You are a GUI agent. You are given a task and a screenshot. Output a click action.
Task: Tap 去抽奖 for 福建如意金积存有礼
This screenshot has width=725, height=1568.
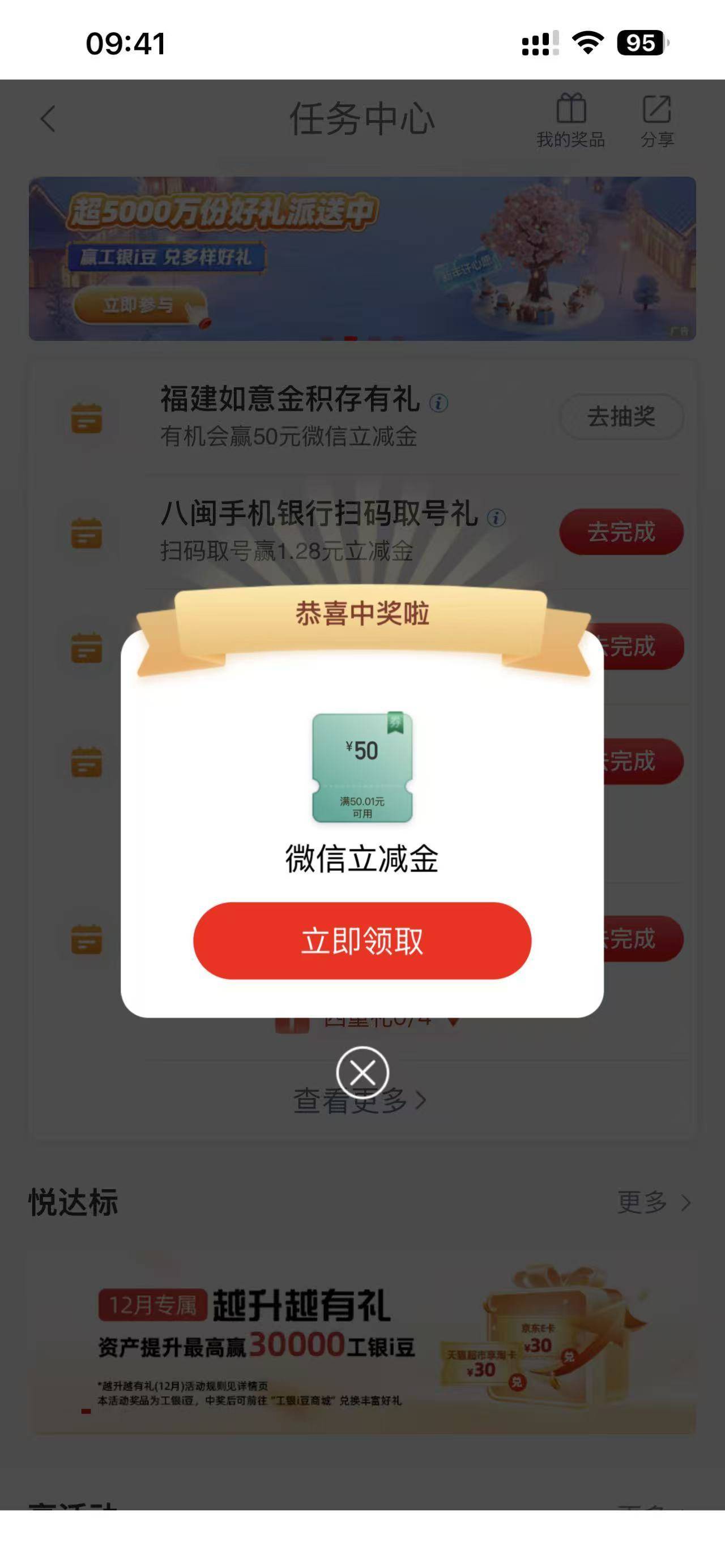[621, 416]
